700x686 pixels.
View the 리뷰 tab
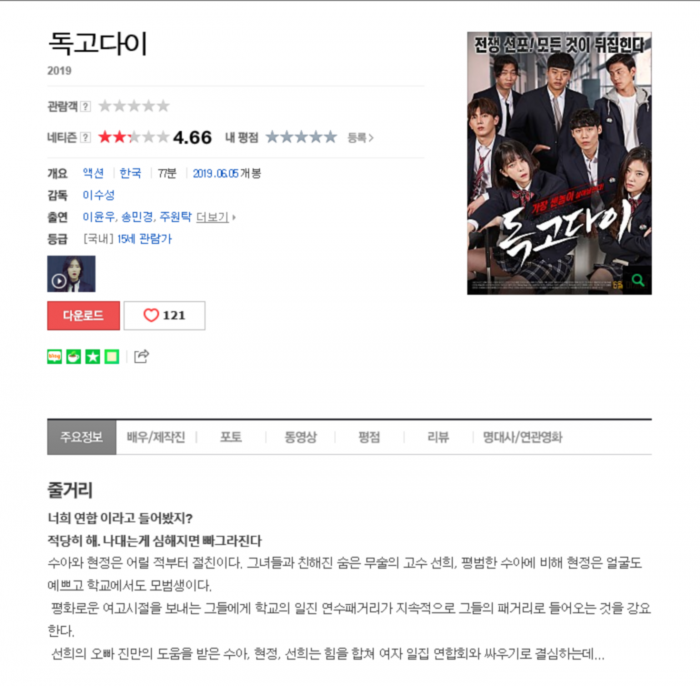coord(438,437)
